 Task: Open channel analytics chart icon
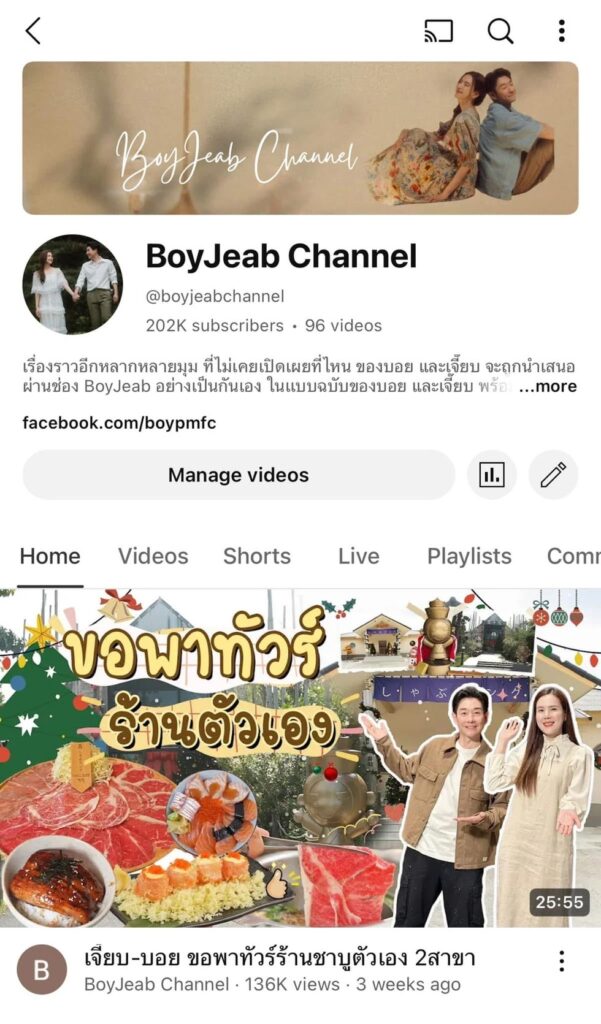[491, 475]
